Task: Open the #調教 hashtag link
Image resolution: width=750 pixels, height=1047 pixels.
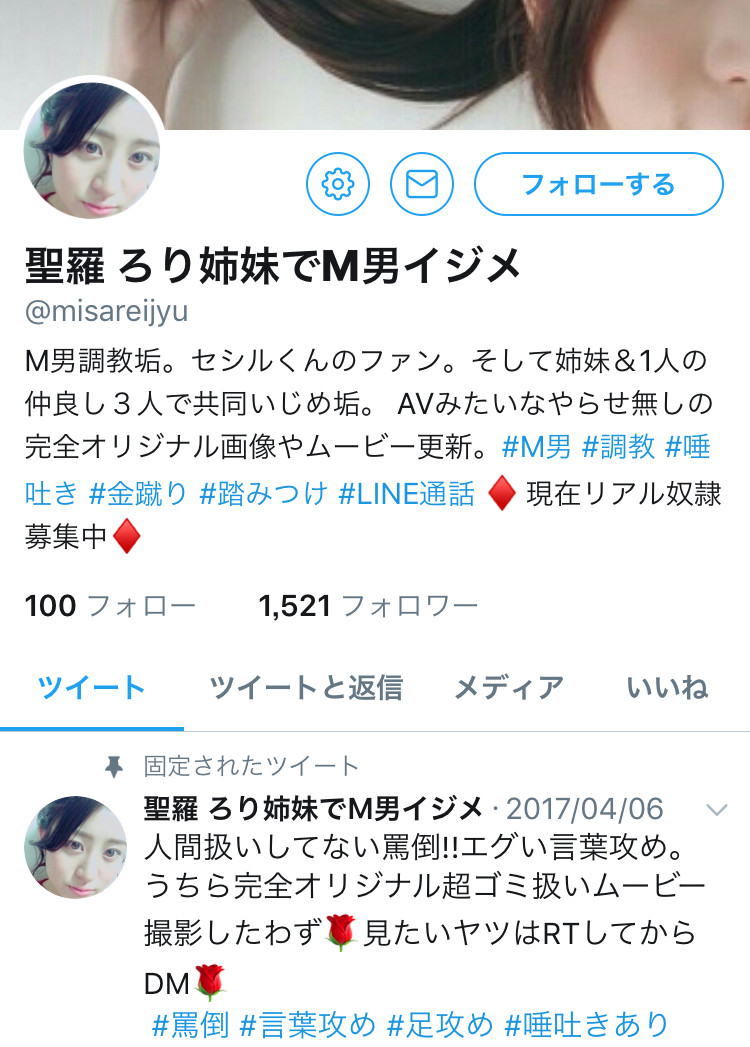Action: [617, 447]
